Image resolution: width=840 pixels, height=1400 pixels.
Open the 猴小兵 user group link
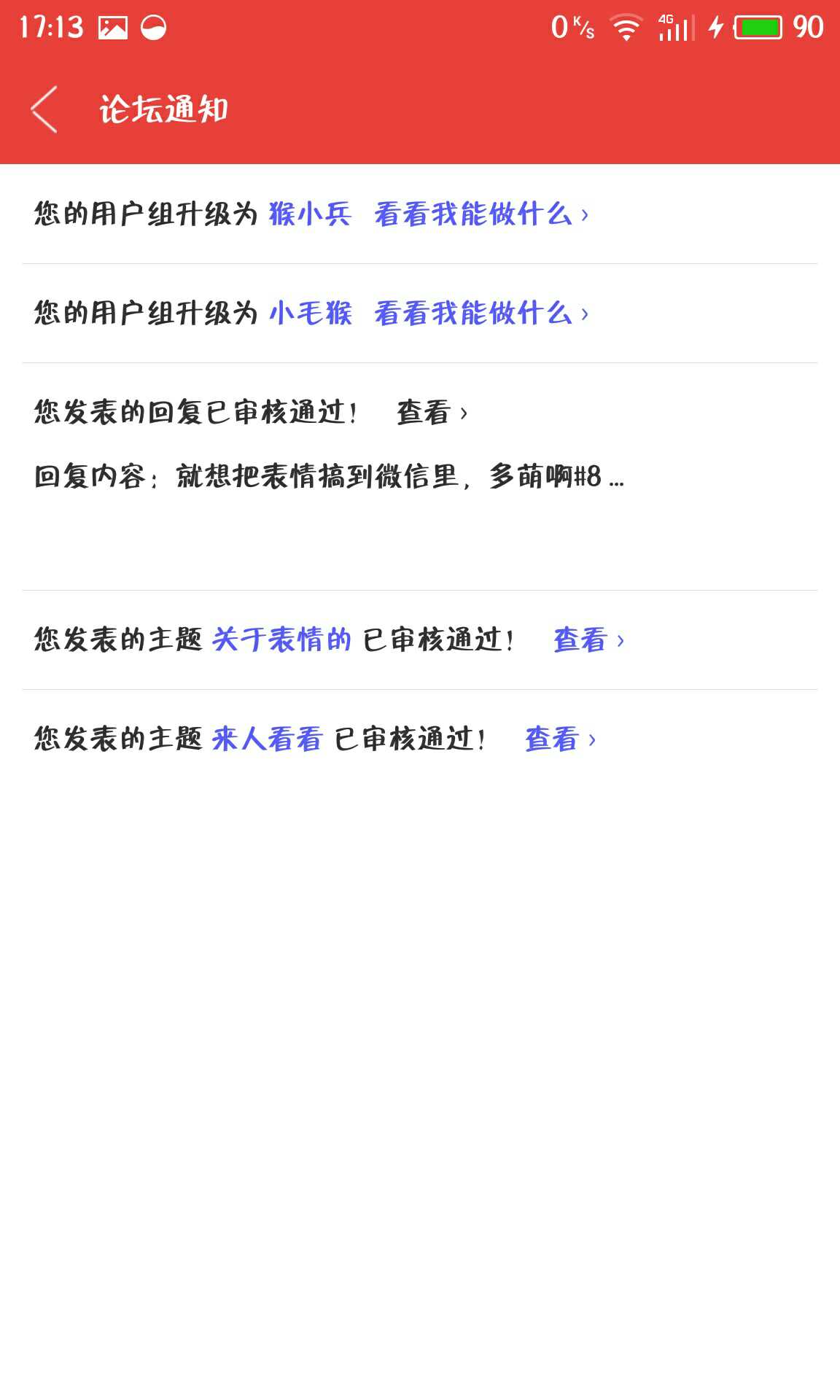310,214
